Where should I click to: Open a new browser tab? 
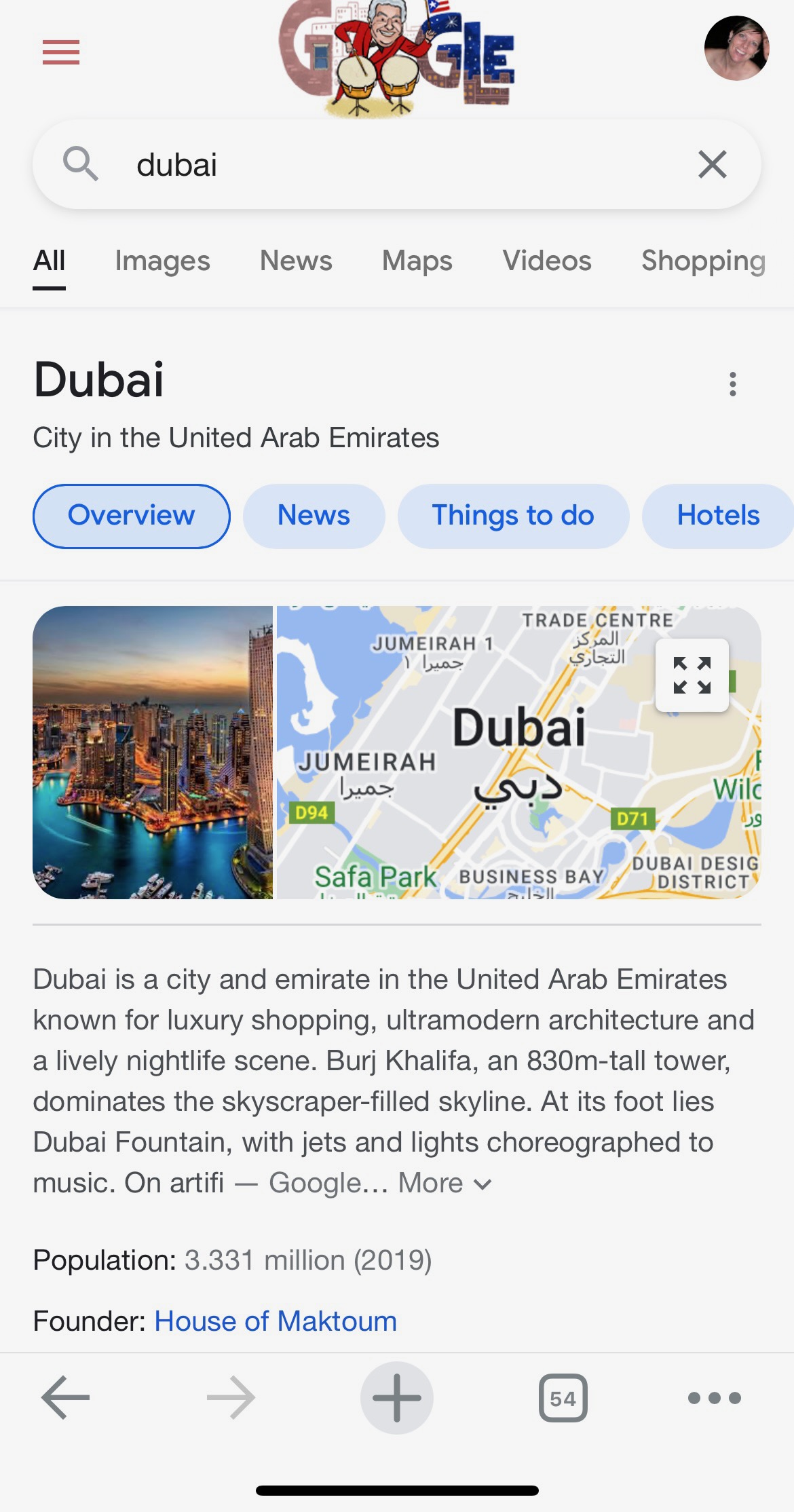click(396, 1398)
